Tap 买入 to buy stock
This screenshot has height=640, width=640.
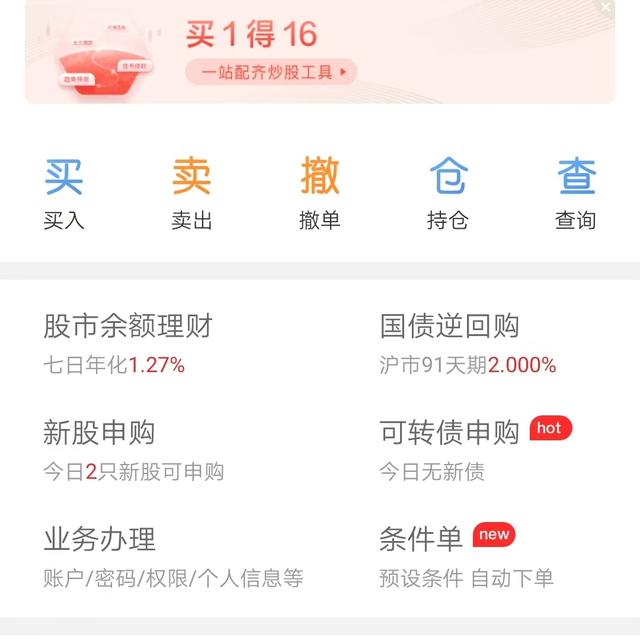click(64, 193)
